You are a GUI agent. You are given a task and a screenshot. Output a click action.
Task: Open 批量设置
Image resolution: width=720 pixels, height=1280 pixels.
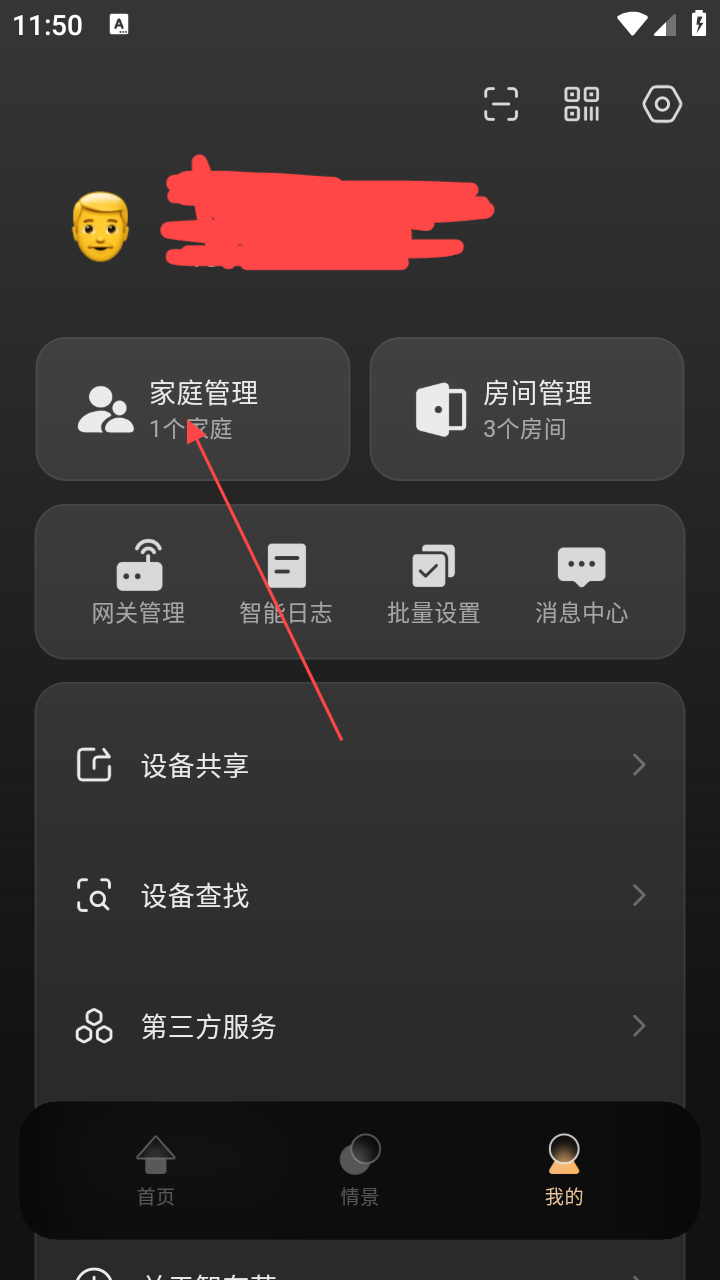(x=434, y=583)
